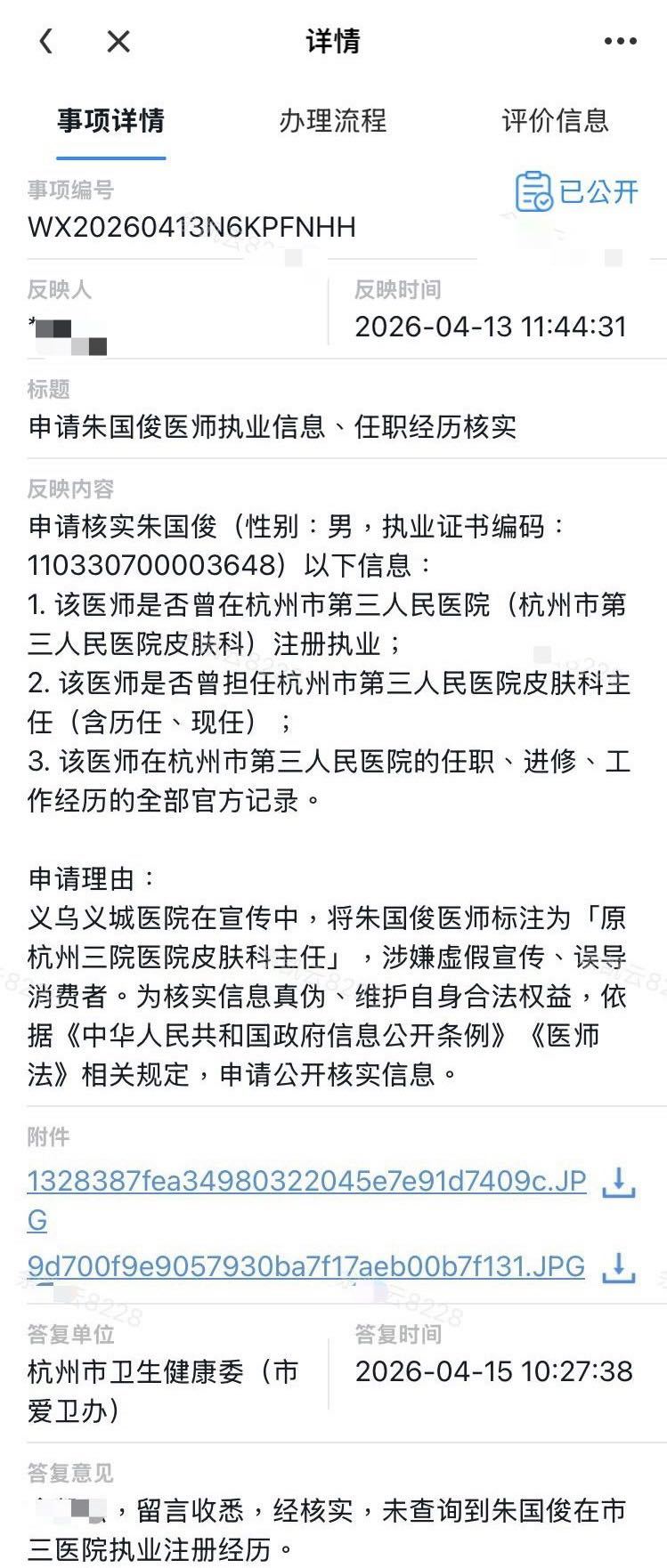The width and height of the screenshot is (667, 1568).
Task: Download the 9d700f9e attachment
Action: [618, 1267]
